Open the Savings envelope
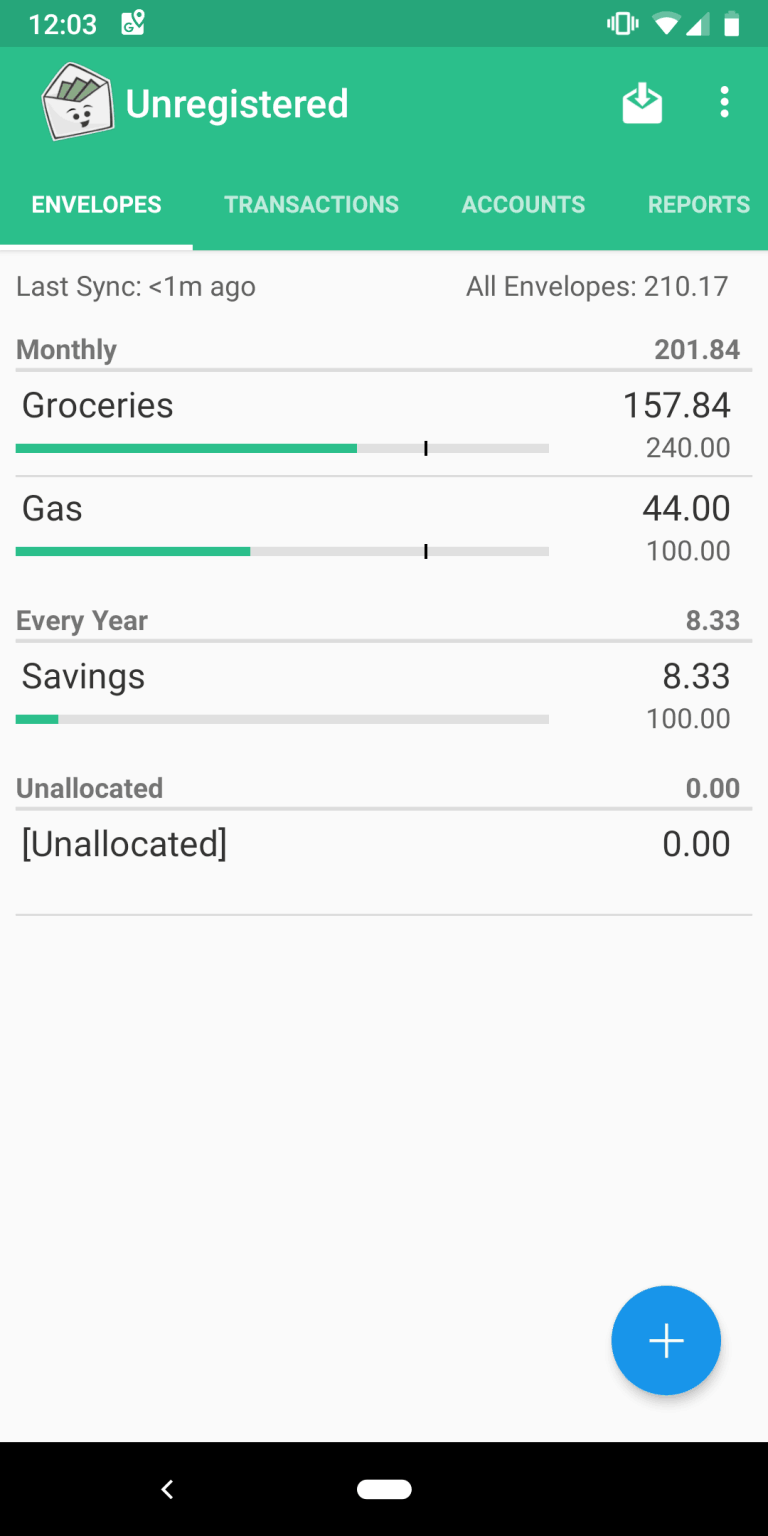The image size is (768, 1536). [x=383, y=690]
